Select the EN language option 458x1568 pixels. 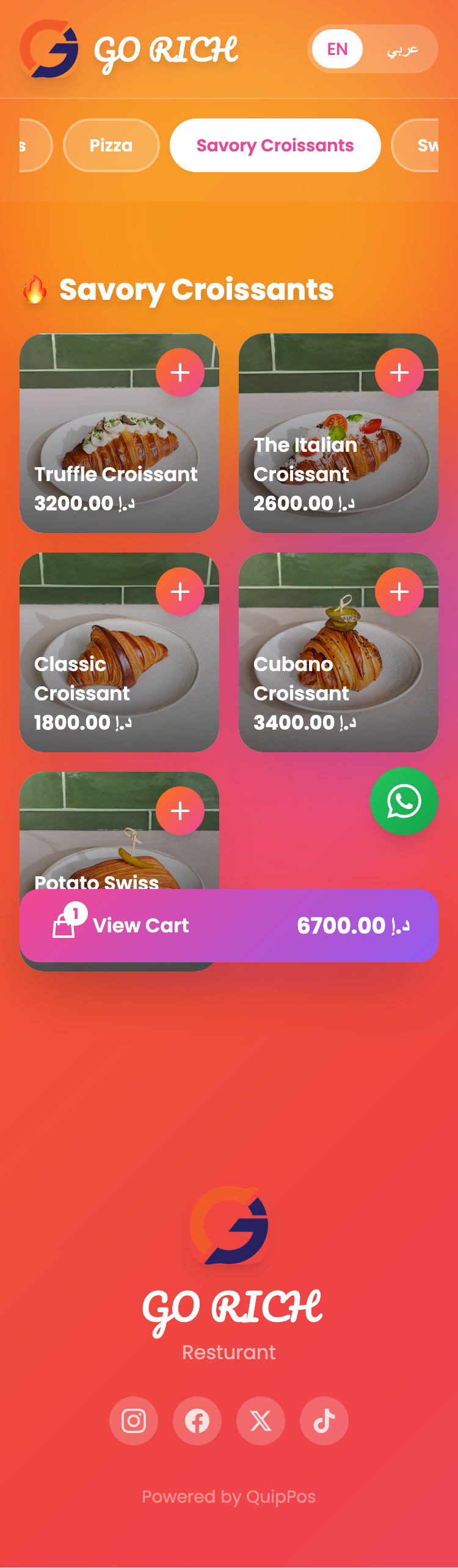coord(337,49)
